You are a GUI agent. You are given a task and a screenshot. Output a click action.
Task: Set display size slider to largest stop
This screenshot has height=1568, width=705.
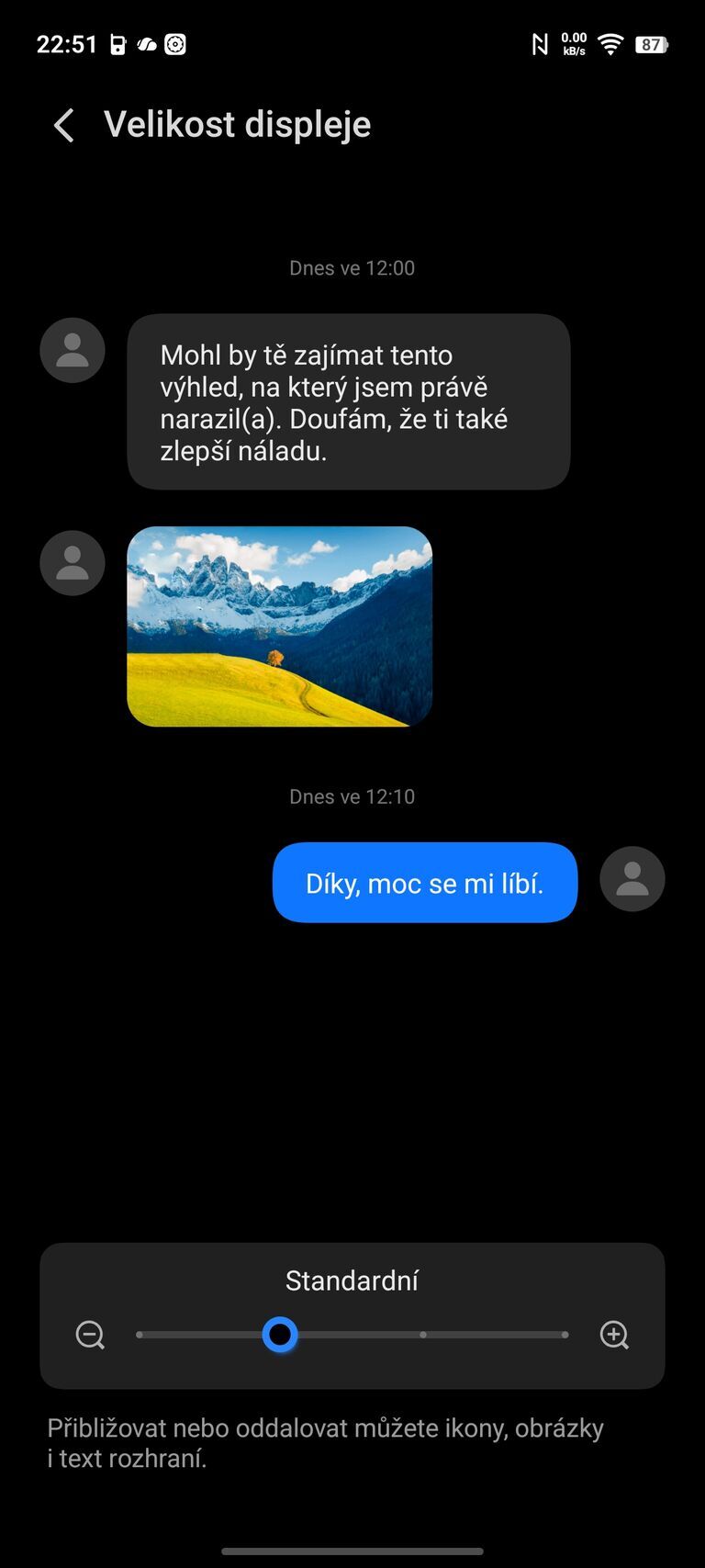click(565, 1335)
